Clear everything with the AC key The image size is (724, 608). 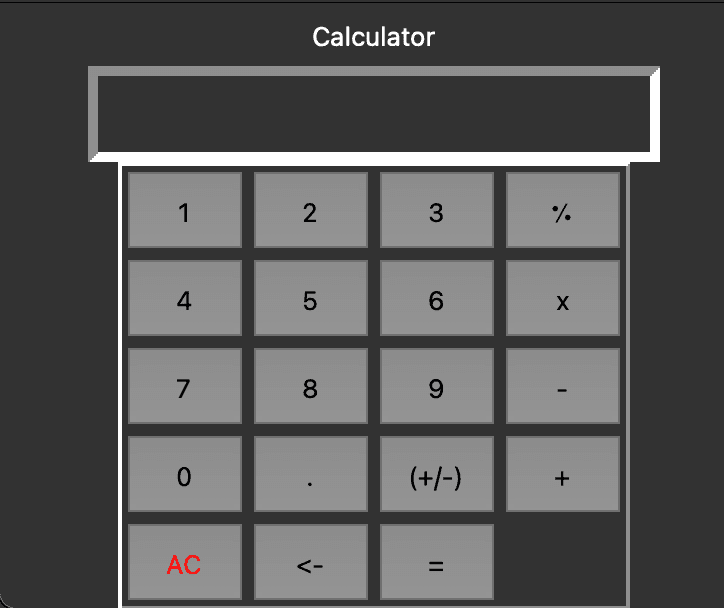tap(185, 563)
